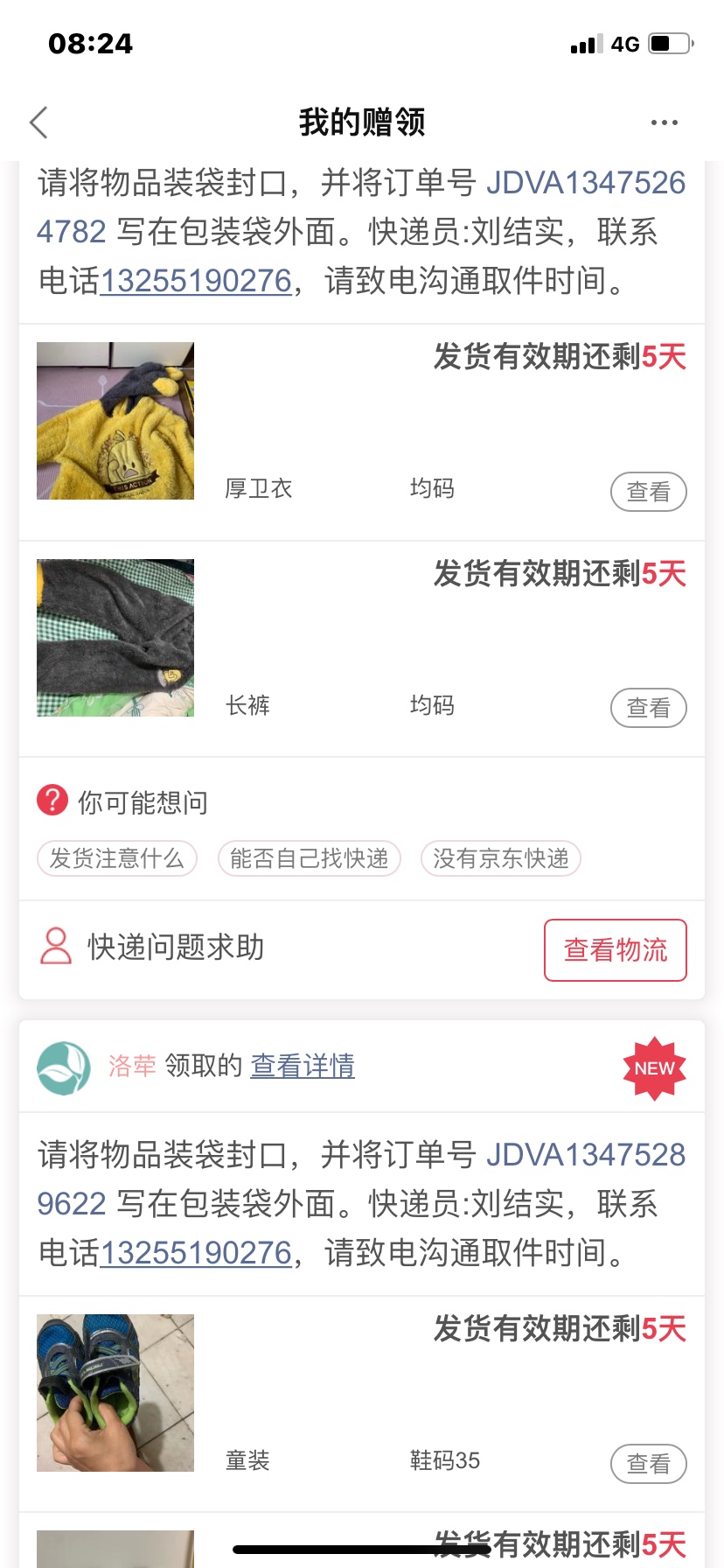The image size is (724, 1568).
Task: Open the 长裤 item photo
Action: [115, 638]
